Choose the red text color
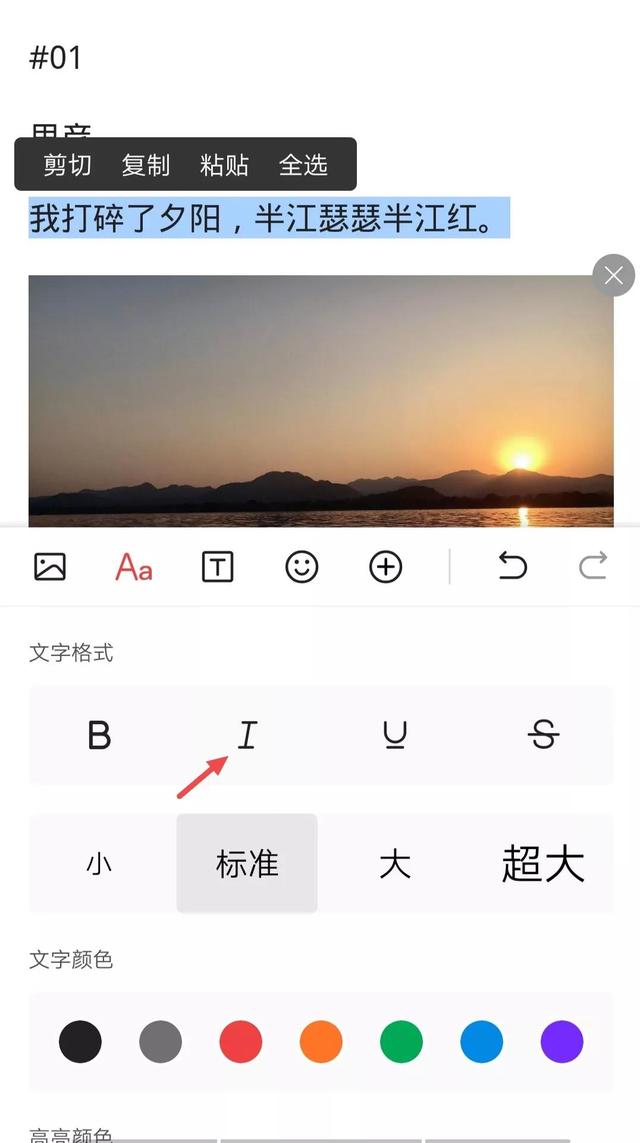This screenshot has width=640, height=1143. 241,1042
